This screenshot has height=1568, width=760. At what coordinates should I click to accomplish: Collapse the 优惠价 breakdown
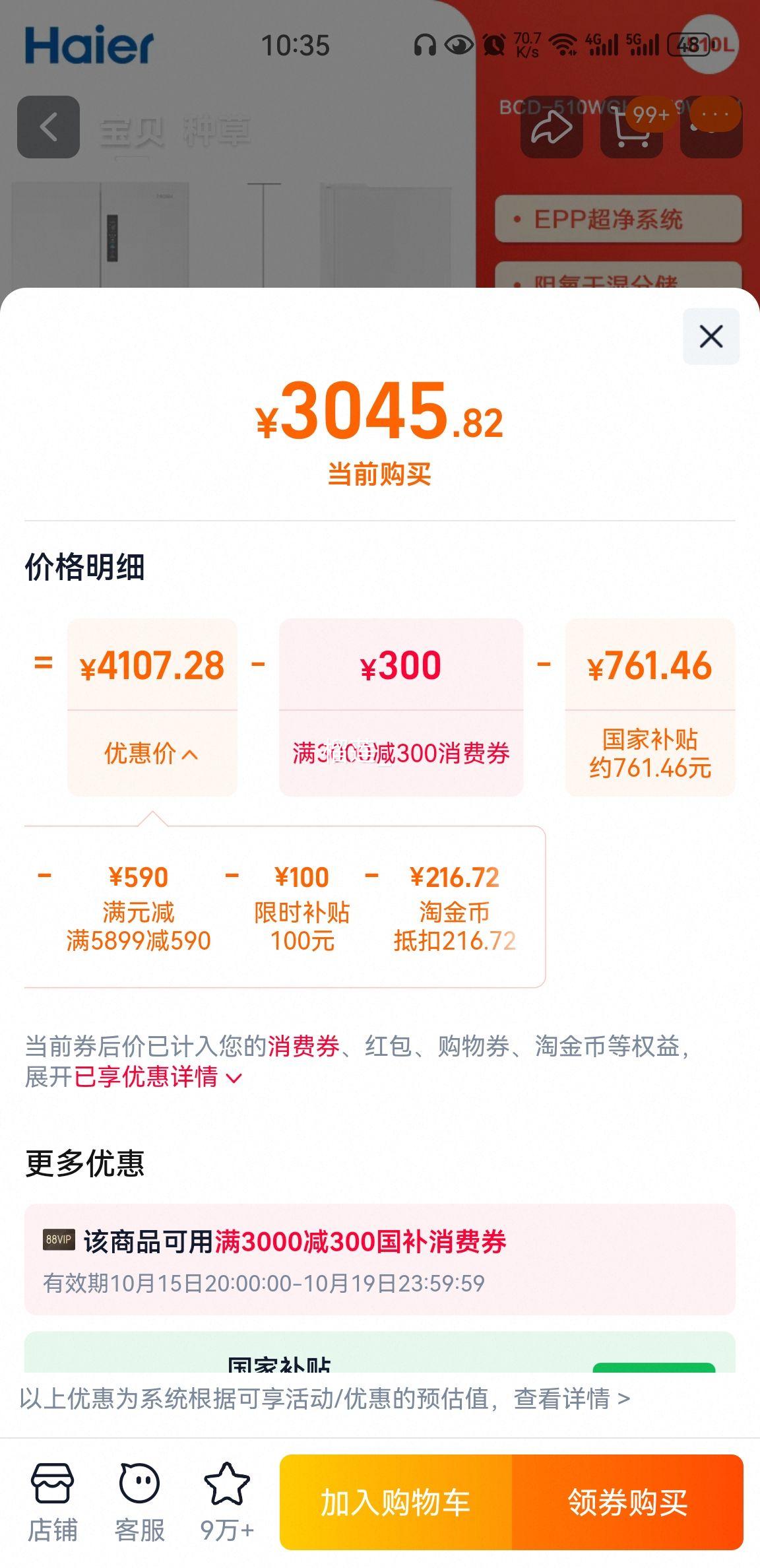coord(151,753)
